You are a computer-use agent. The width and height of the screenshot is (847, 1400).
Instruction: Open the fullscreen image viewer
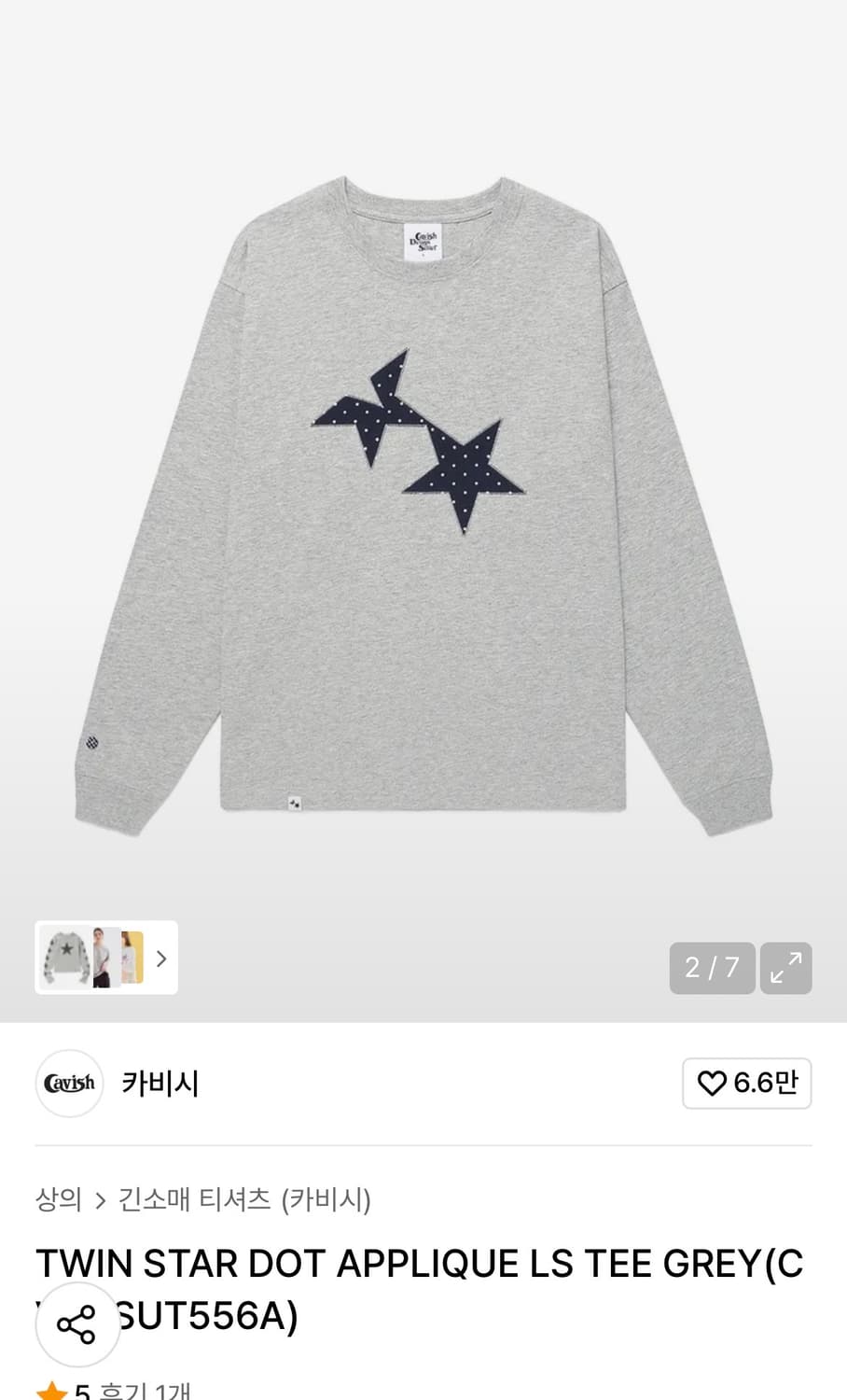tap(786, 968)
